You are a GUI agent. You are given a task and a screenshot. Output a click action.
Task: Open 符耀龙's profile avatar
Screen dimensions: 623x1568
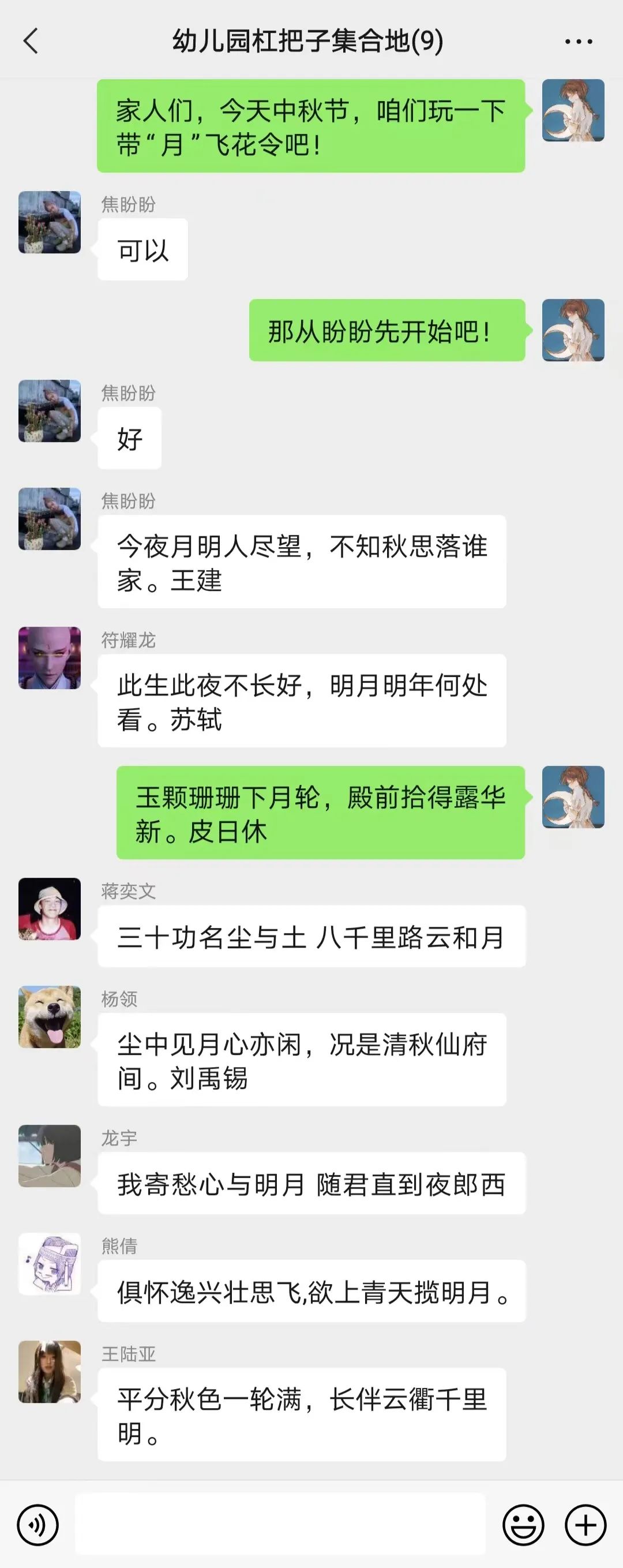click(49, 658)
